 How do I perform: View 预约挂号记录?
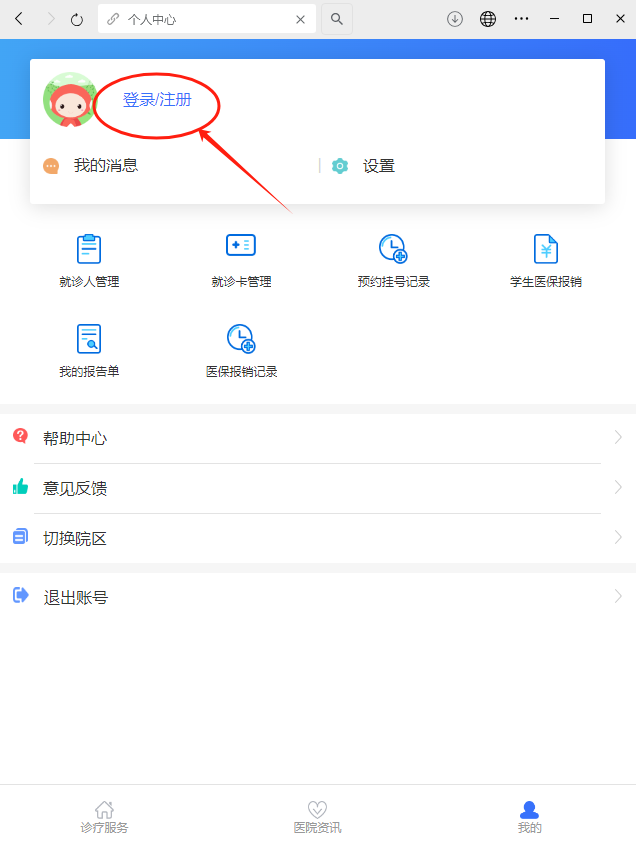point(393,260)
